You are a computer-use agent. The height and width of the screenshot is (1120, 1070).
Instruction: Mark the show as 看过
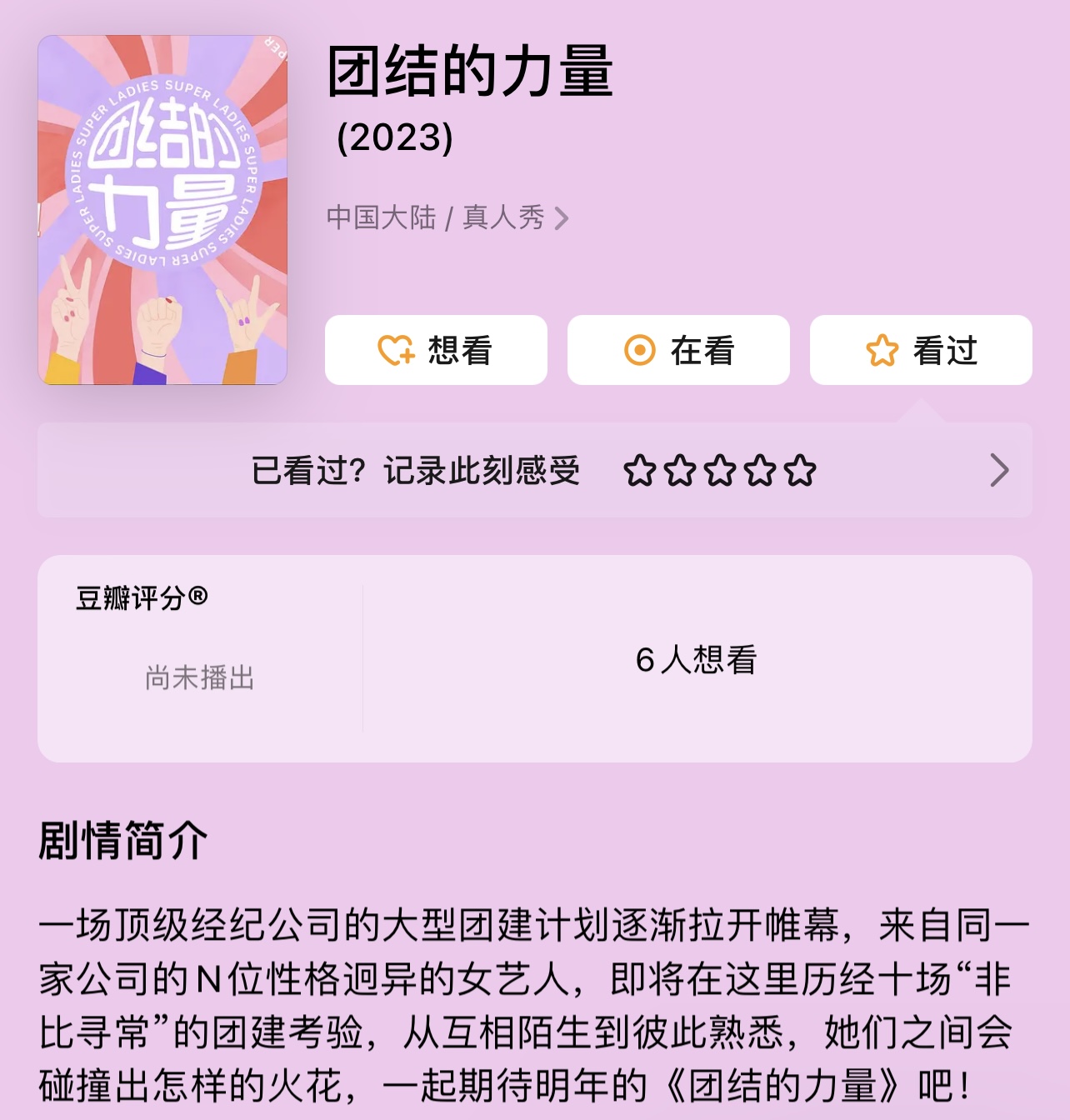920,351
